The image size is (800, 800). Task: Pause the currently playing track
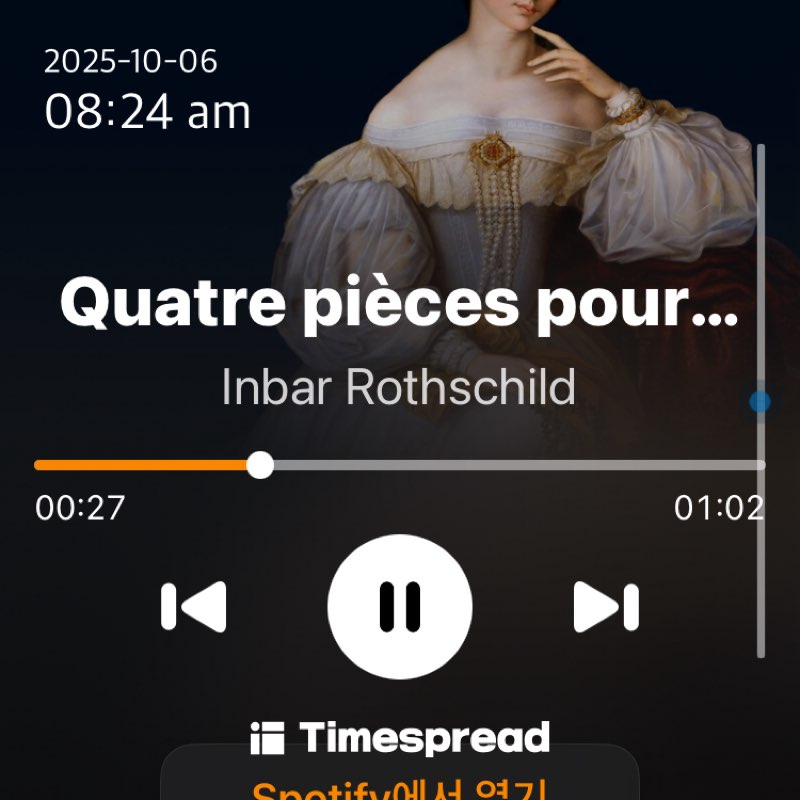coord(399,606)
